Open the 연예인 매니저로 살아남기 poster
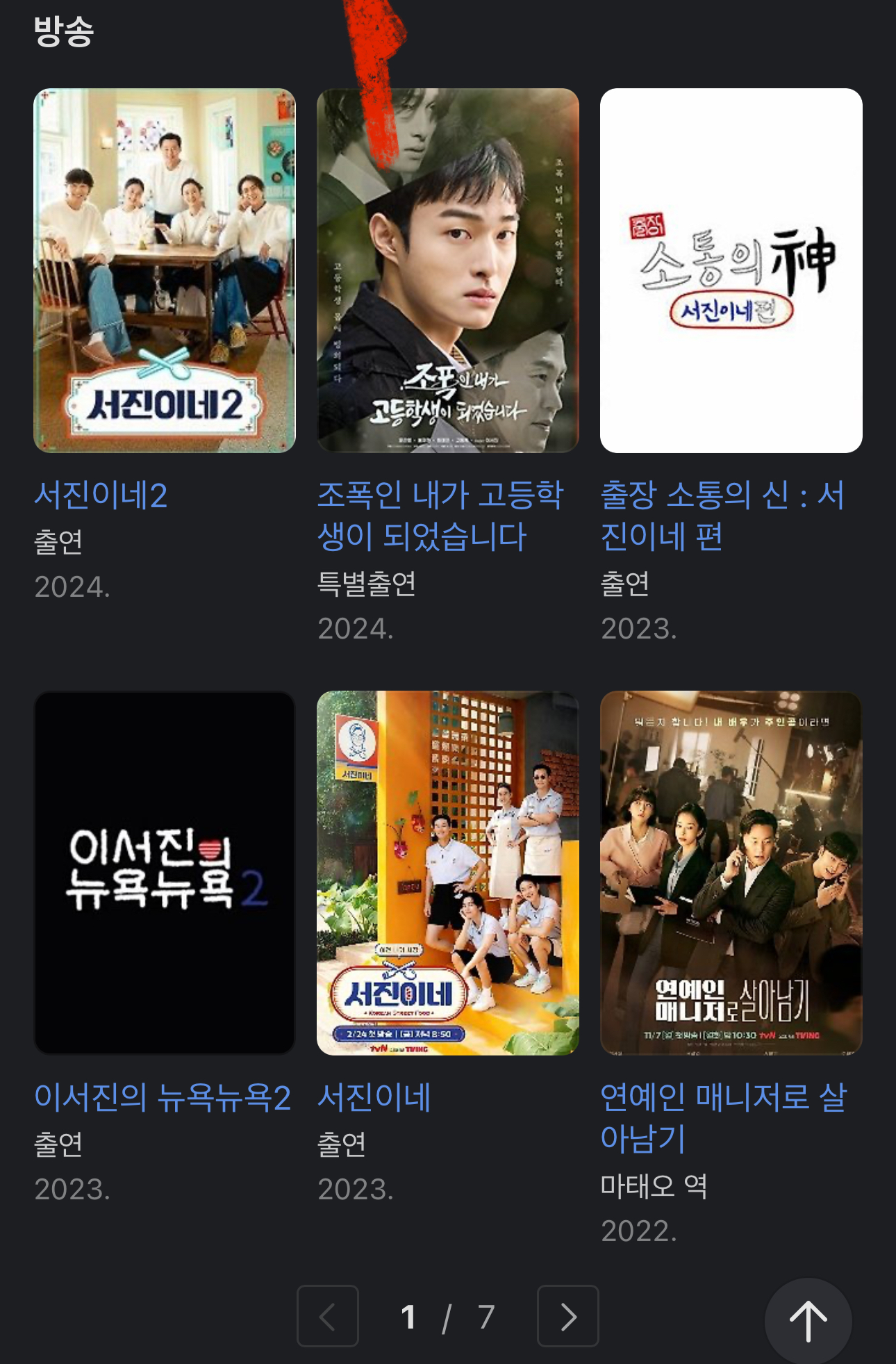Viewport: 896px width, 1364px height. (731, 873)
